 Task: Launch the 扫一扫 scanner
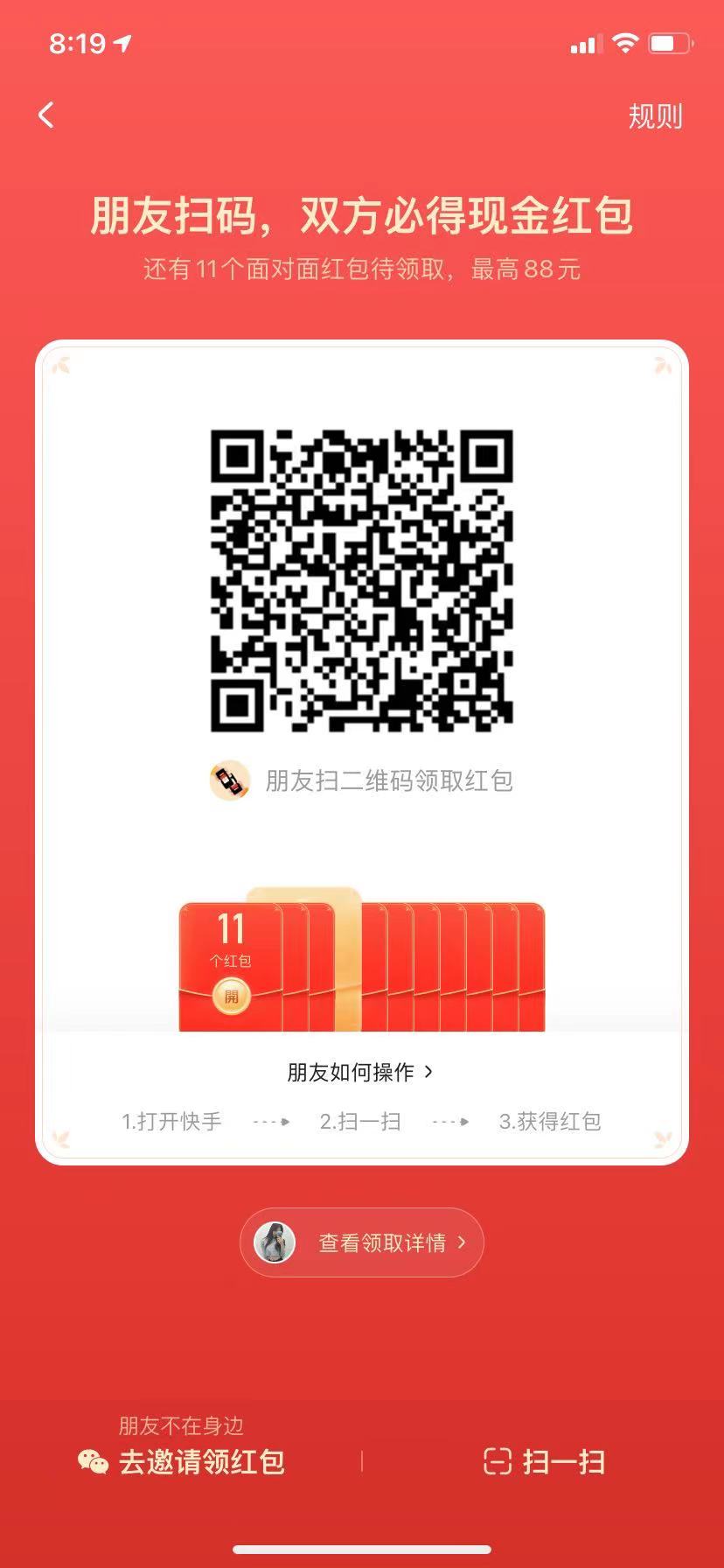[x=544, y=1461]
